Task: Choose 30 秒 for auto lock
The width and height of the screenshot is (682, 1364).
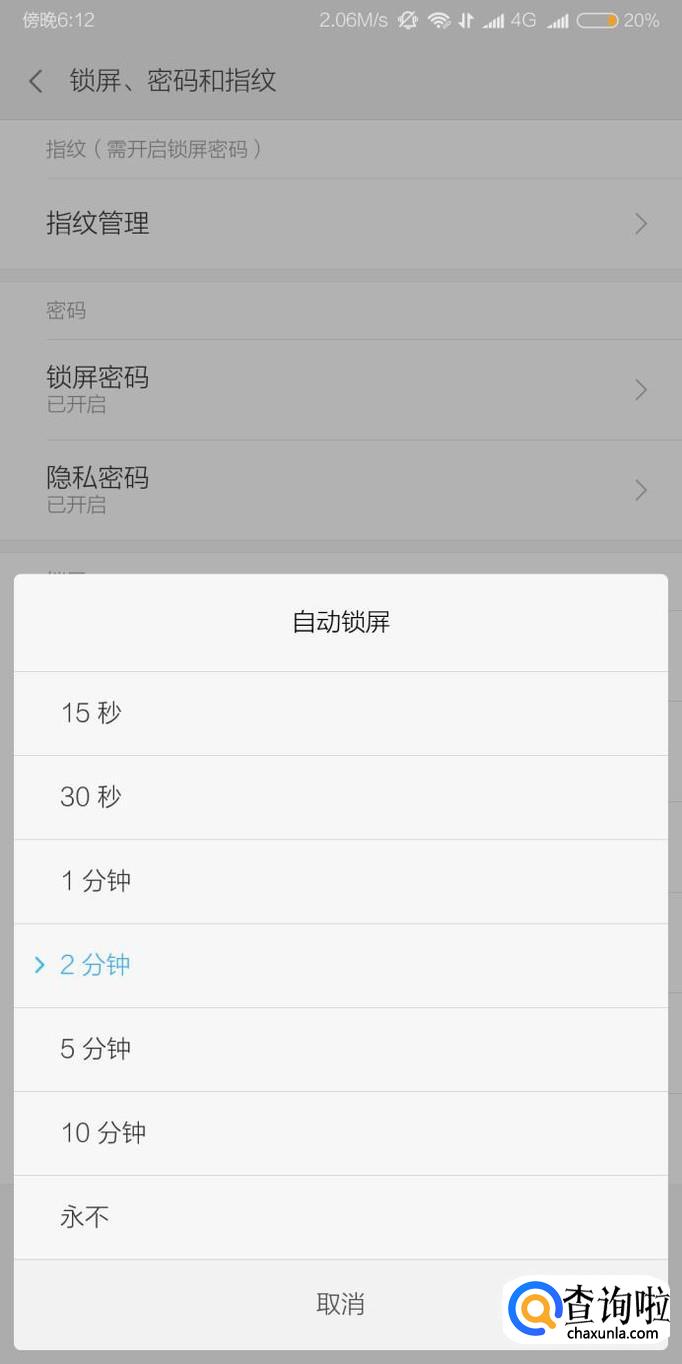Action: pyautogui.click(x=340, y=797)
